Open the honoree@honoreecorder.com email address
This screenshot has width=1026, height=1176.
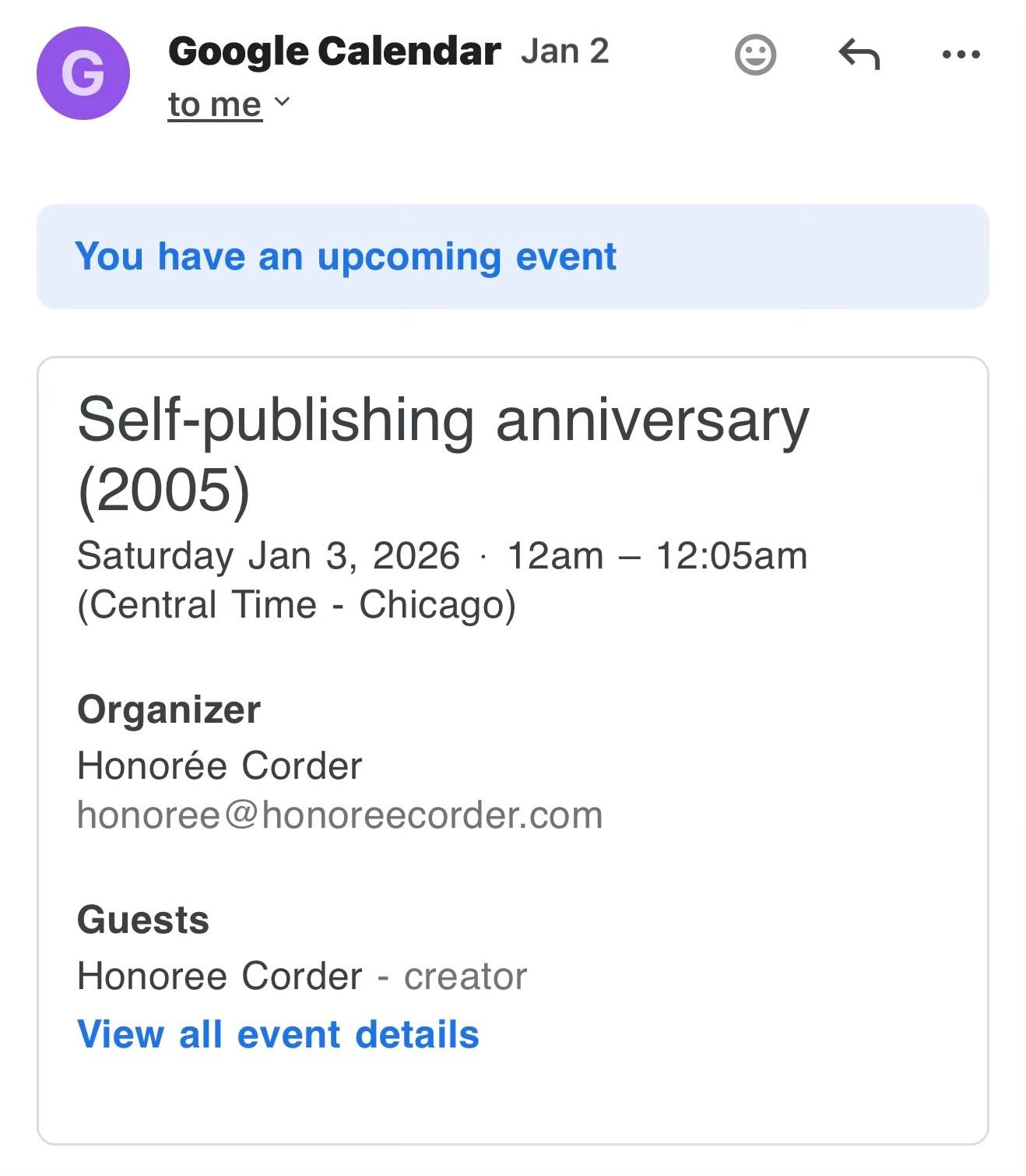click(339, 815)
